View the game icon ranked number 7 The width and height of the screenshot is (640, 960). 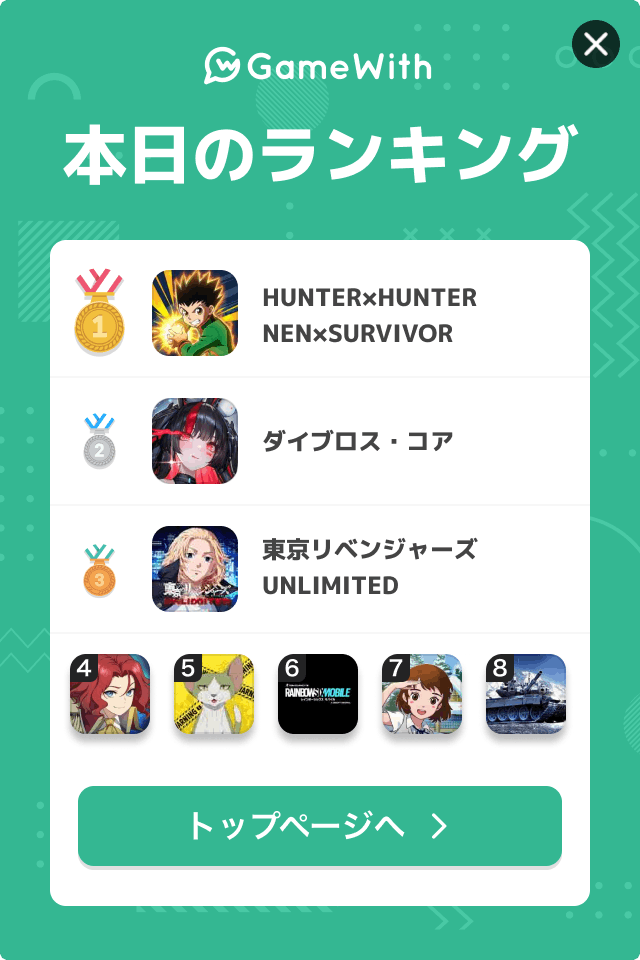422,694
